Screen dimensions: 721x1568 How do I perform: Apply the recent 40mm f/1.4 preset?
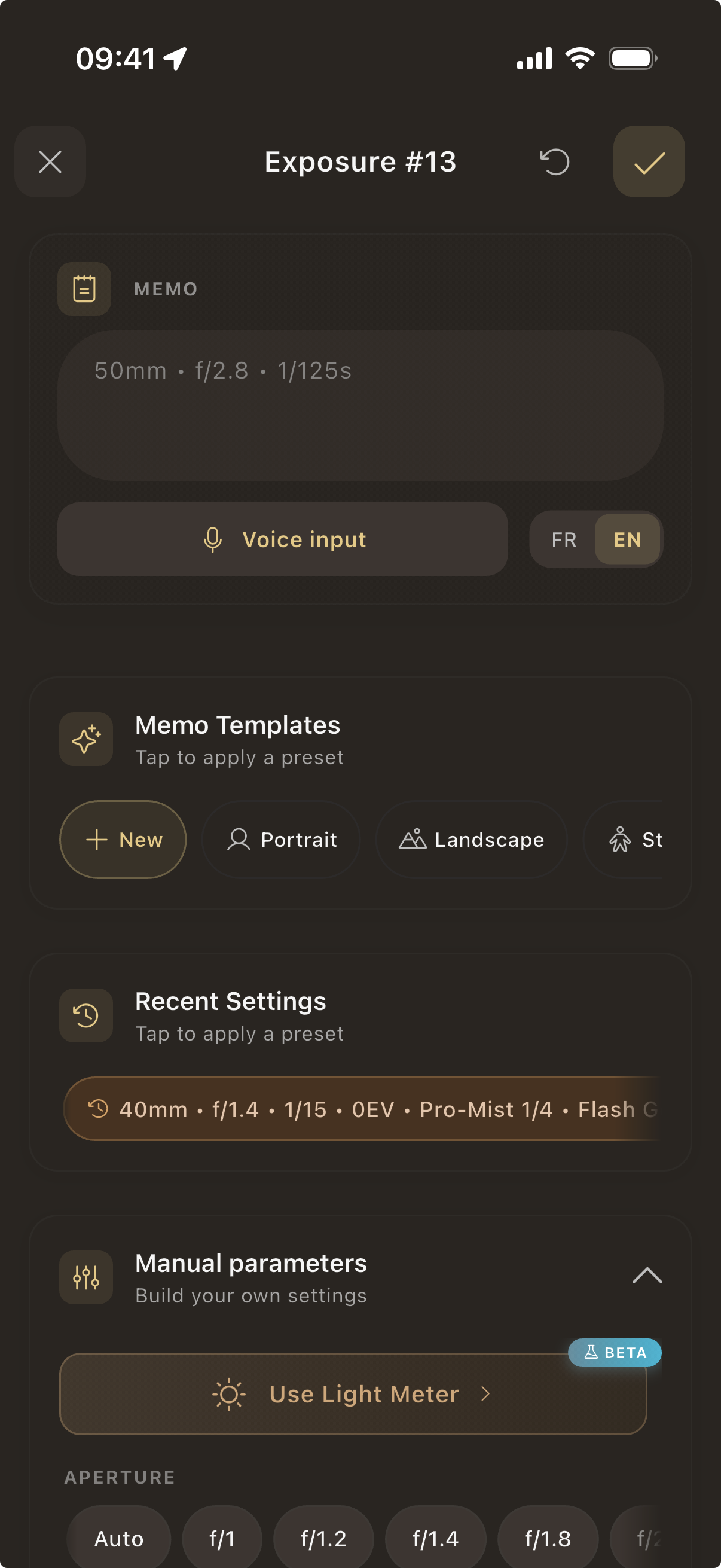coord(362,1109)
